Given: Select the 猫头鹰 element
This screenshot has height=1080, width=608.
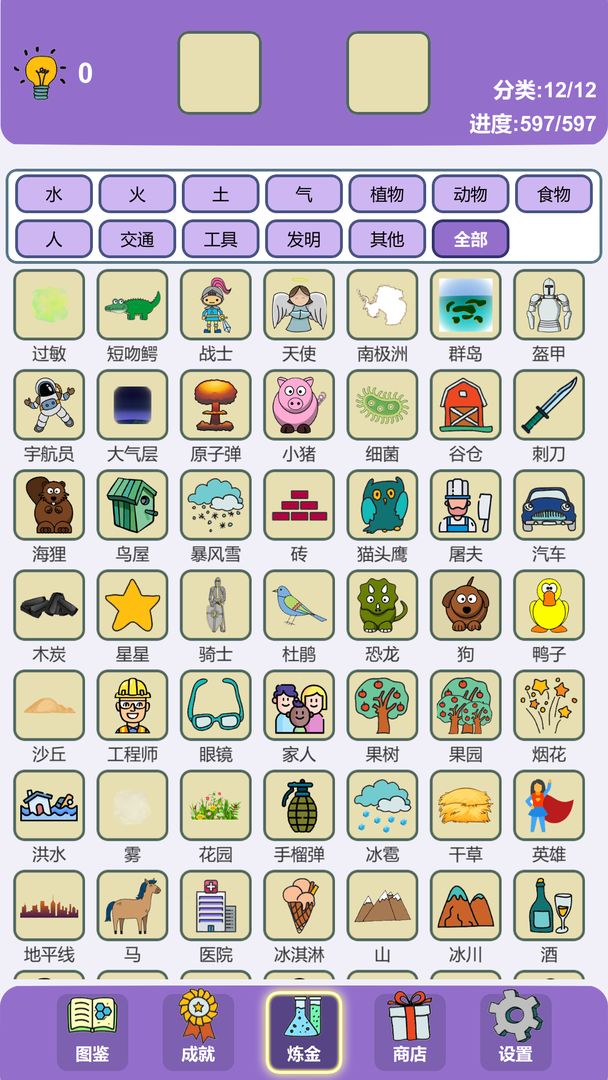Looking at the screenshot, I should (382, 505).
